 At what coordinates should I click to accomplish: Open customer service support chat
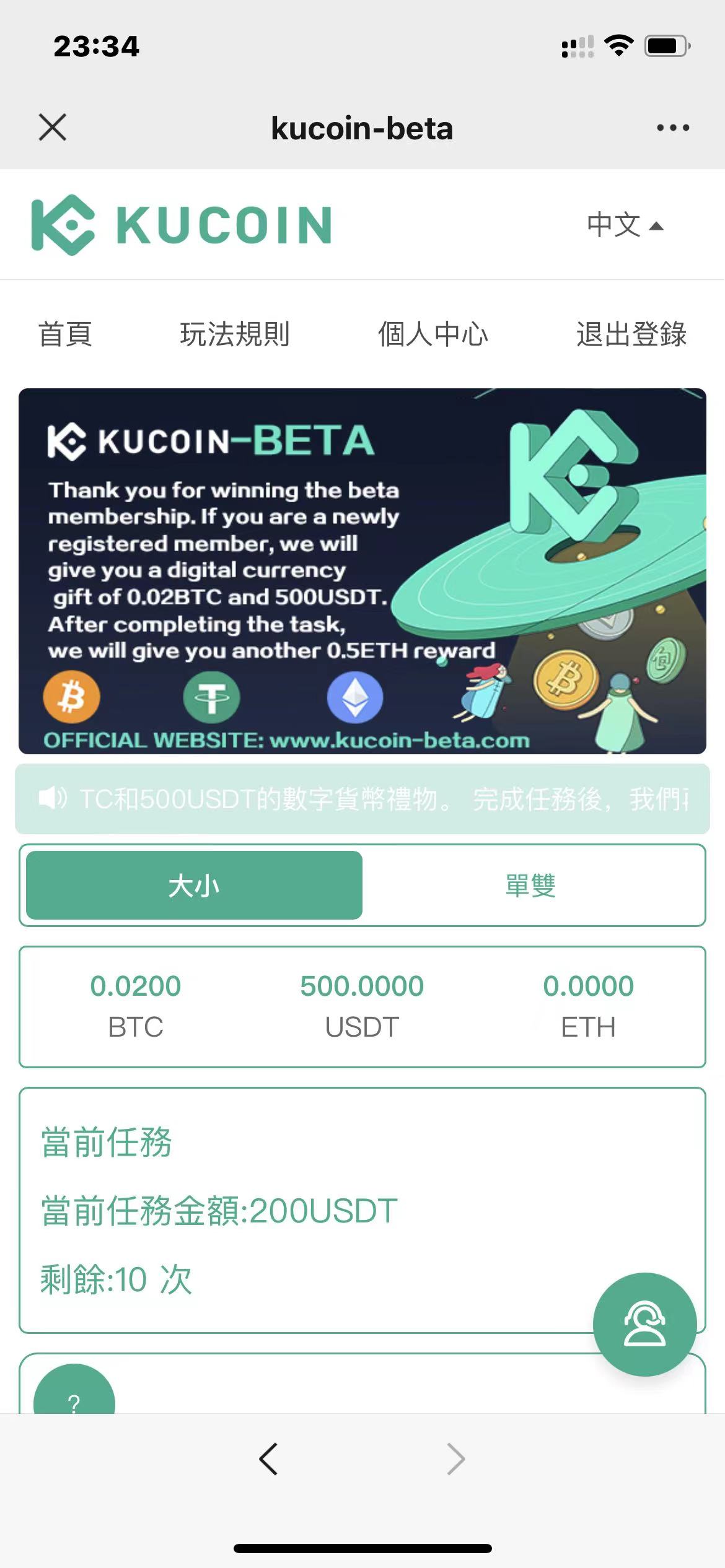[x=644, y=1324]
